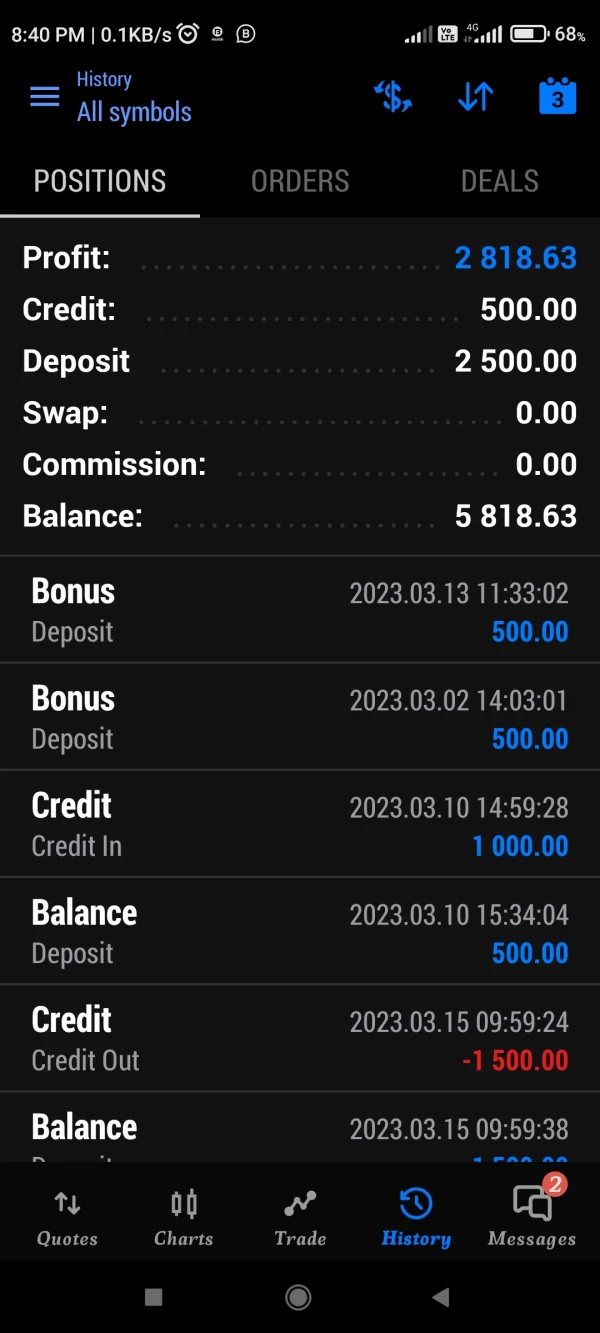This screenshot has width=600, height=1333.
Task: Tap the system home button
Action: tap(298, 1297)
